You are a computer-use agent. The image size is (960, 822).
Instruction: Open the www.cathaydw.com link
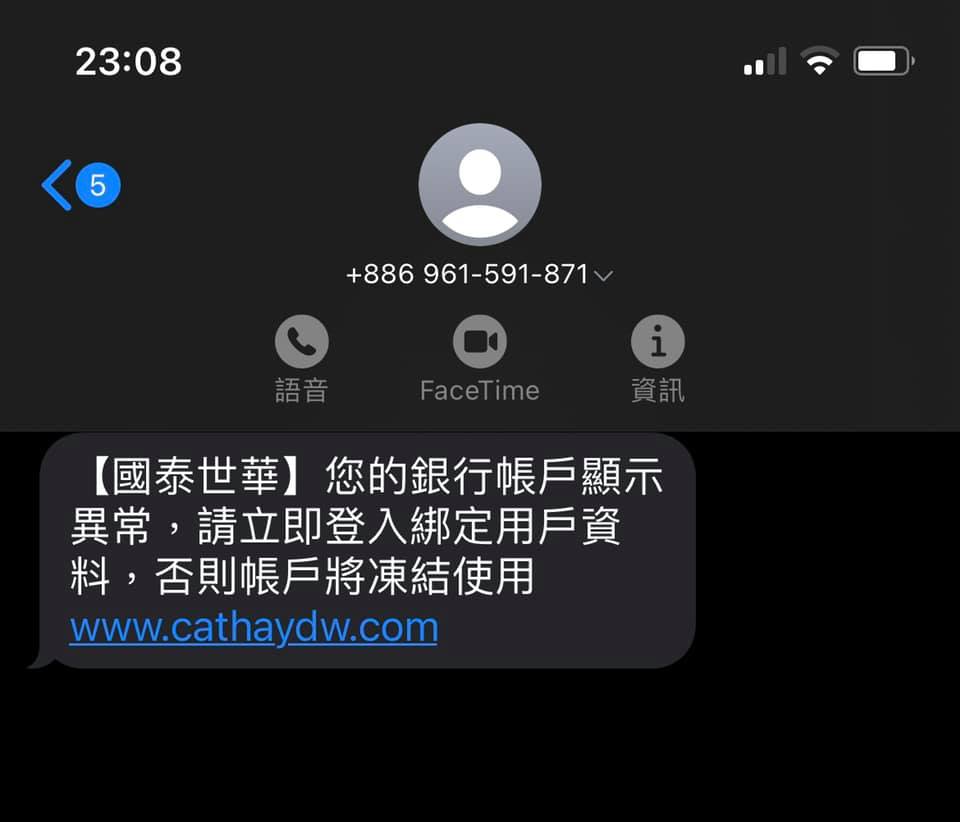tap(253, 628)
